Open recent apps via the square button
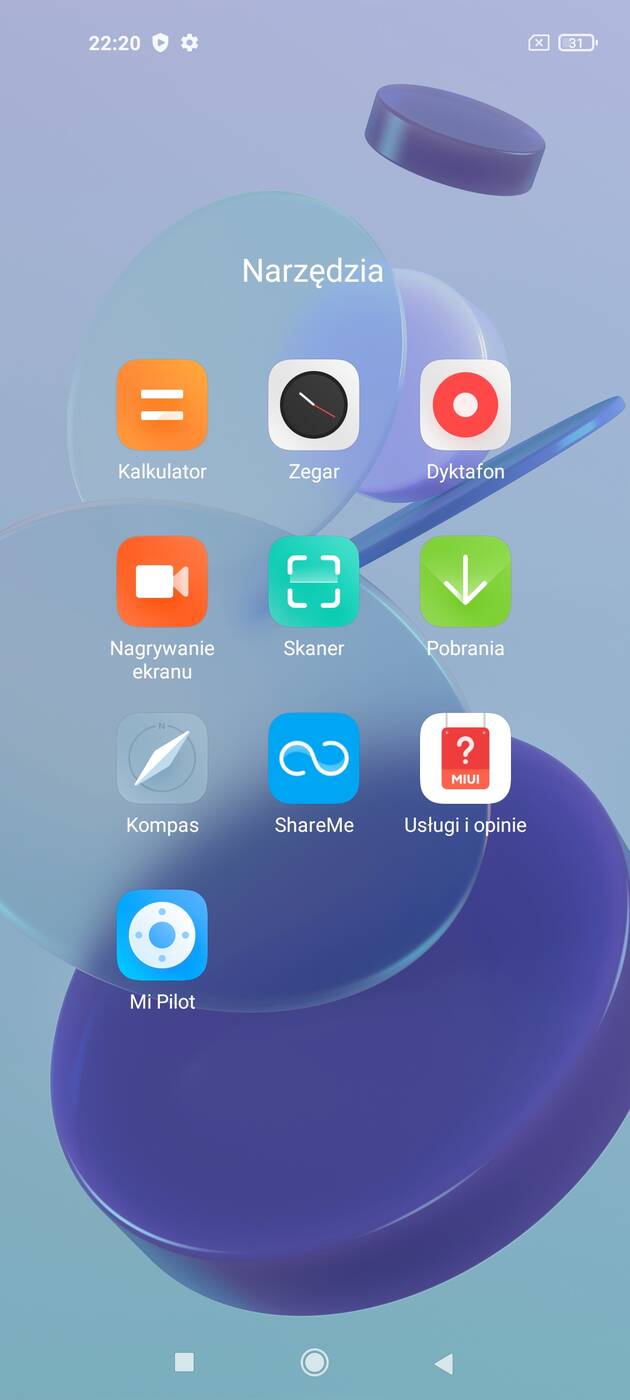 [x=184, y=1362]
